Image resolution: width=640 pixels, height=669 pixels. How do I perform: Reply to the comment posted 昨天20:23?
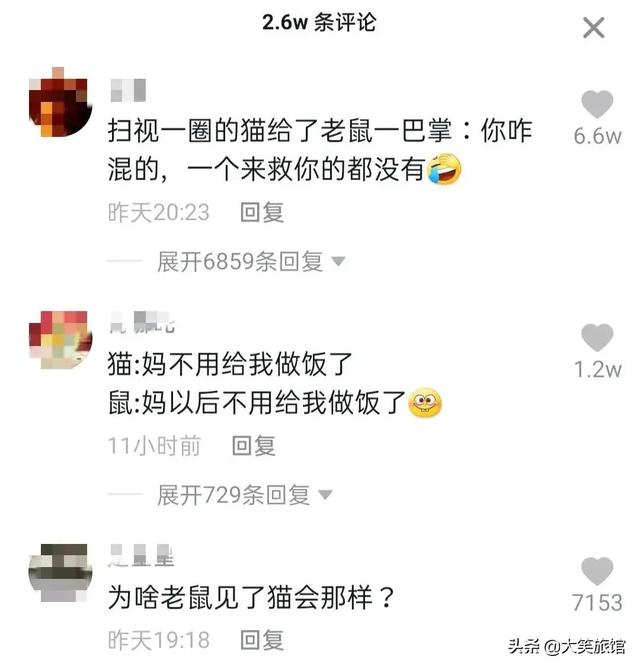pyautogui.click(x=262, y=212)
